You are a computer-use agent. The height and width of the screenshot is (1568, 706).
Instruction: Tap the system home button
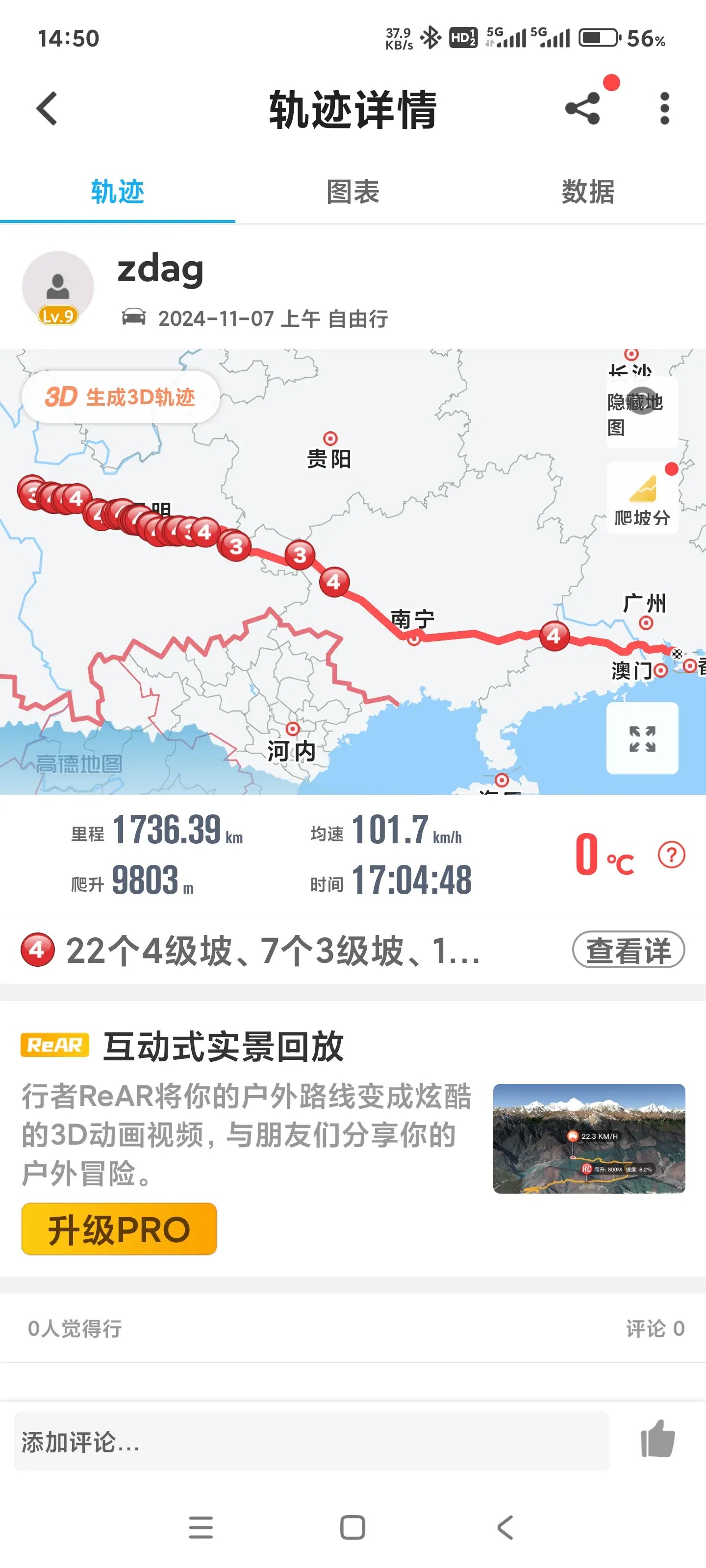(353, 1527)
